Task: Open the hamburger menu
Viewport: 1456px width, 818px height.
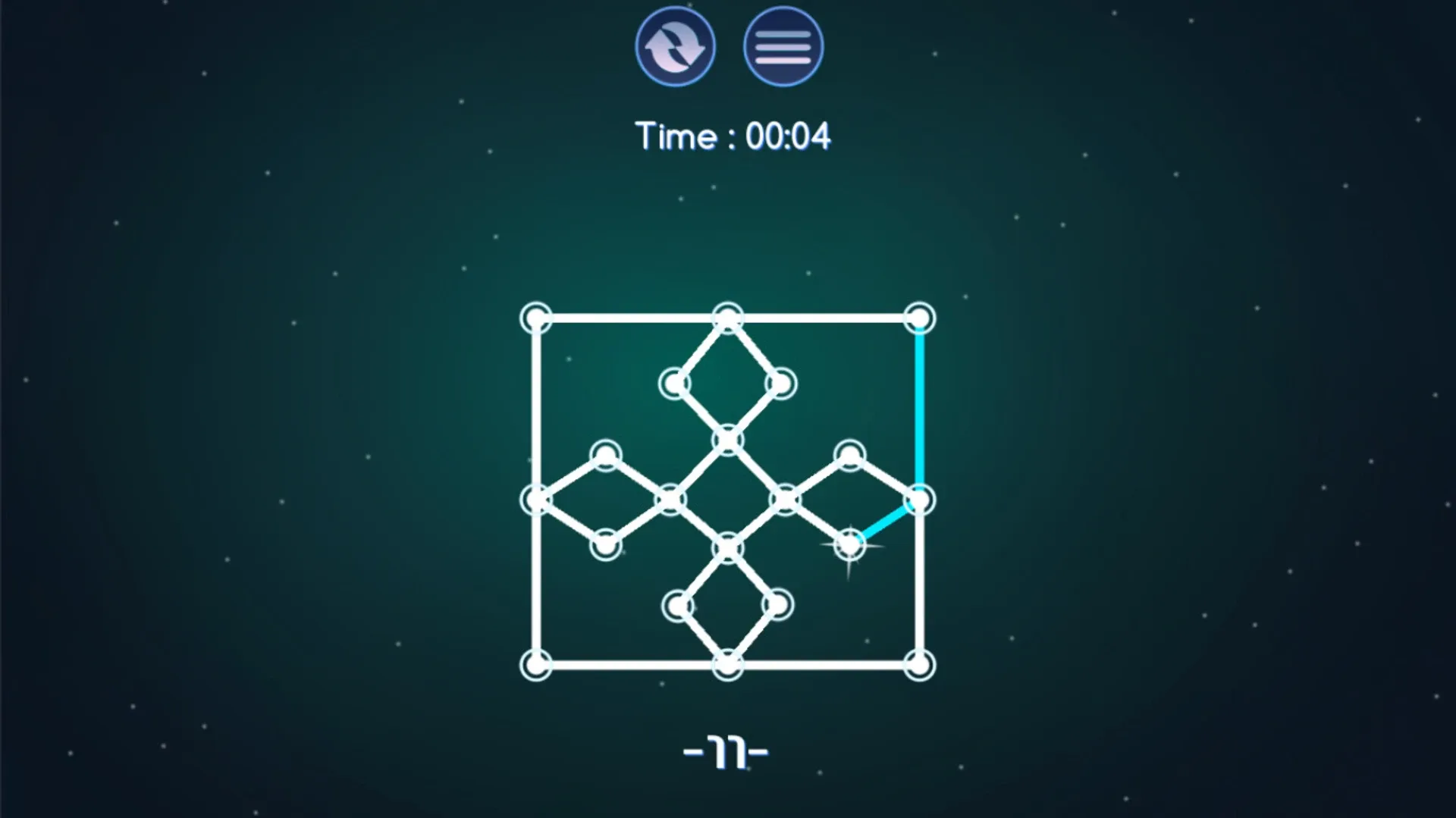Action: pyautogui.click(x=783, y=46)
